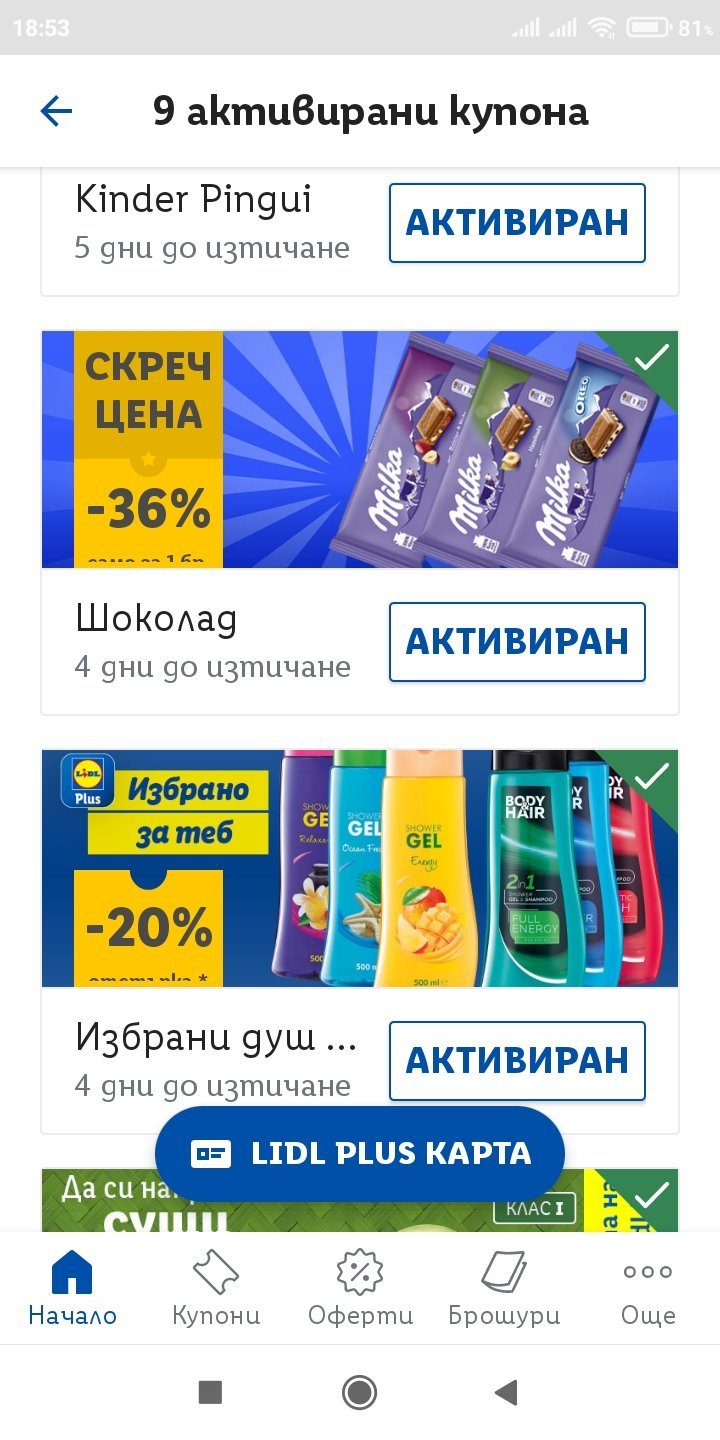
Task: Open the Шоколад Milka coupon card
Action: coord(360,450)
